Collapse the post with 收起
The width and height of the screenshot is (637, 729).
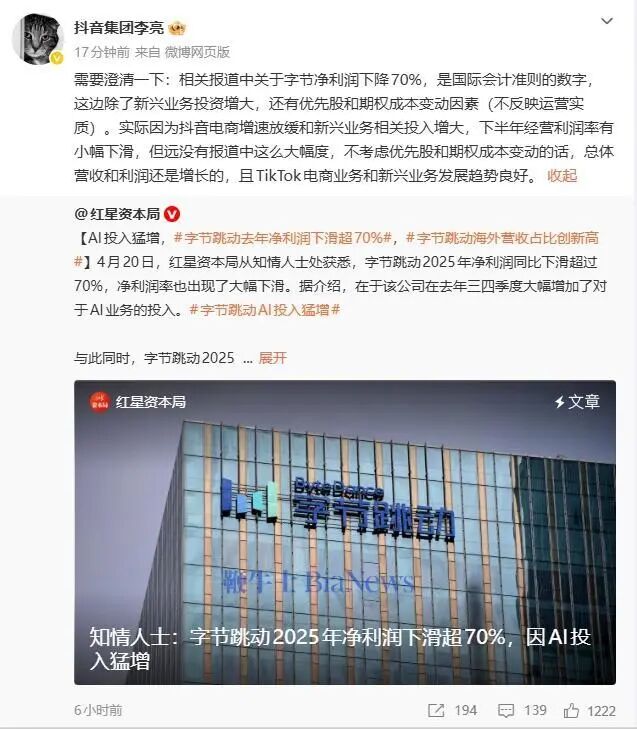pos(562,175)
